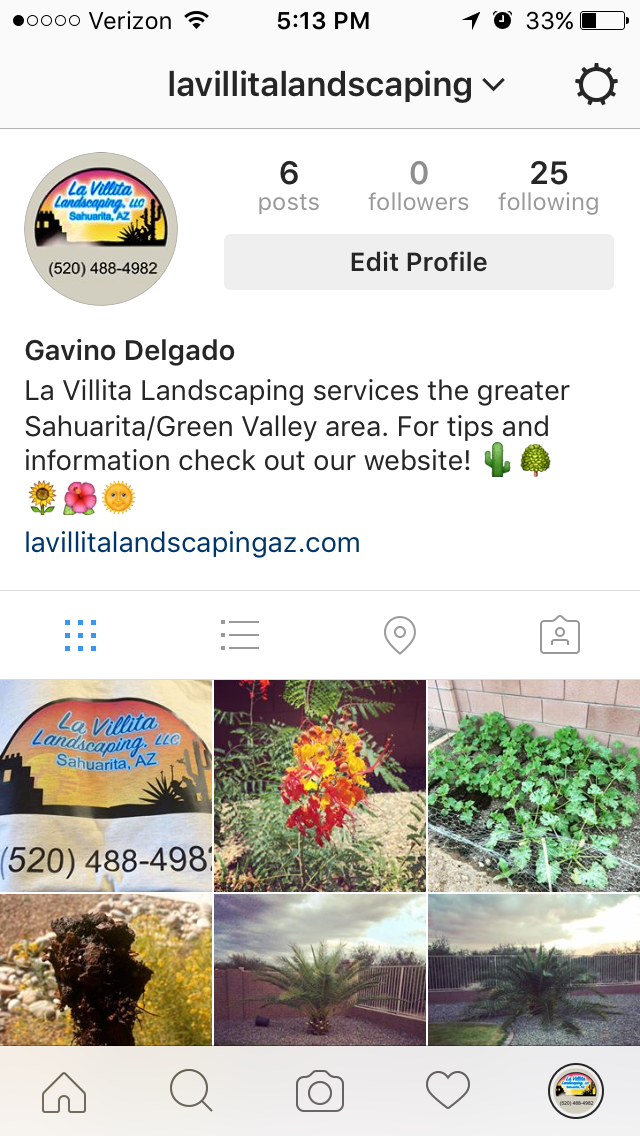
Task: Open the Search tab
Action: point(191,1091)
